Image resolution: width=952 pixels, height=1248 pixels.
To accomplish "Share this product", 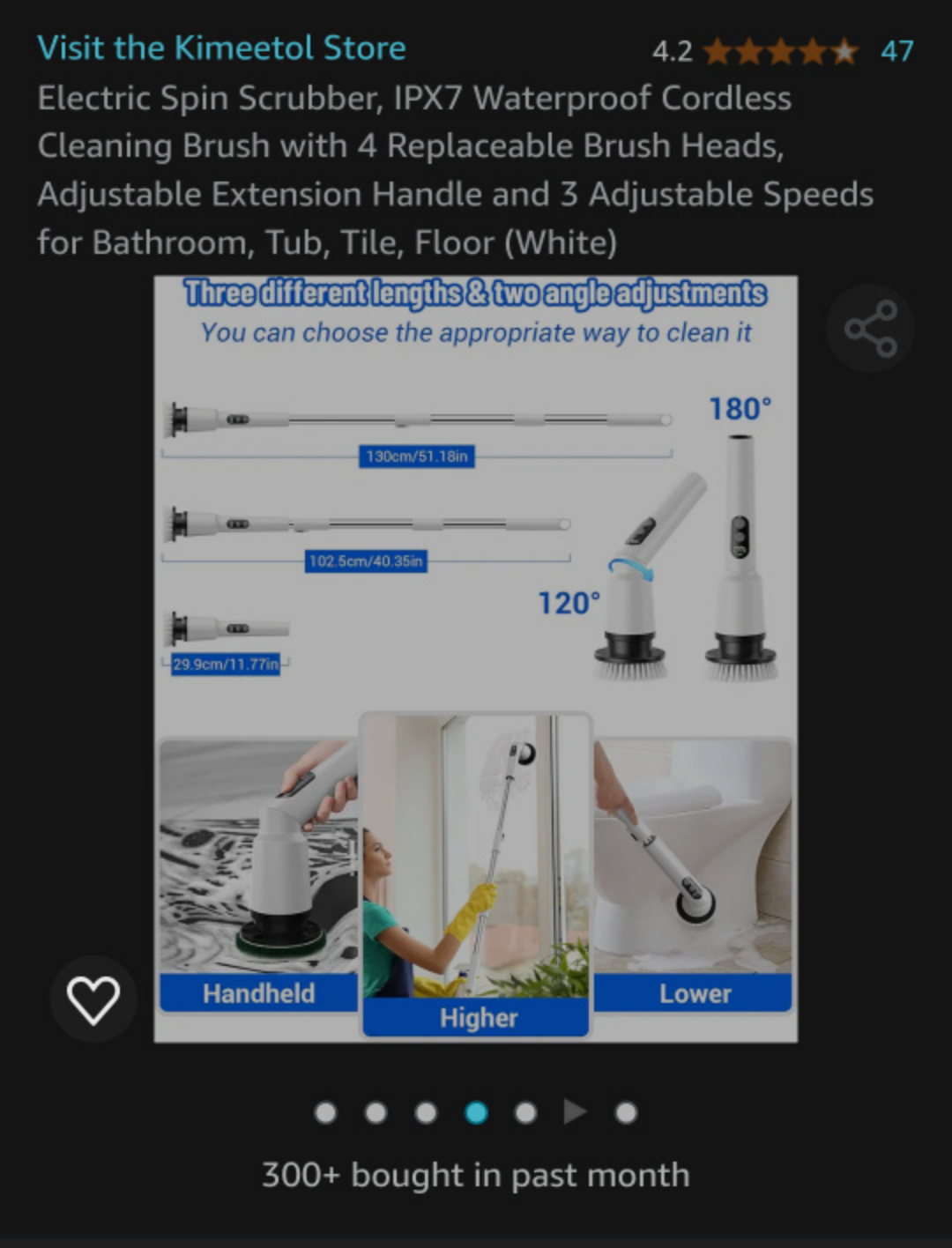I will [x=870, y=329].
